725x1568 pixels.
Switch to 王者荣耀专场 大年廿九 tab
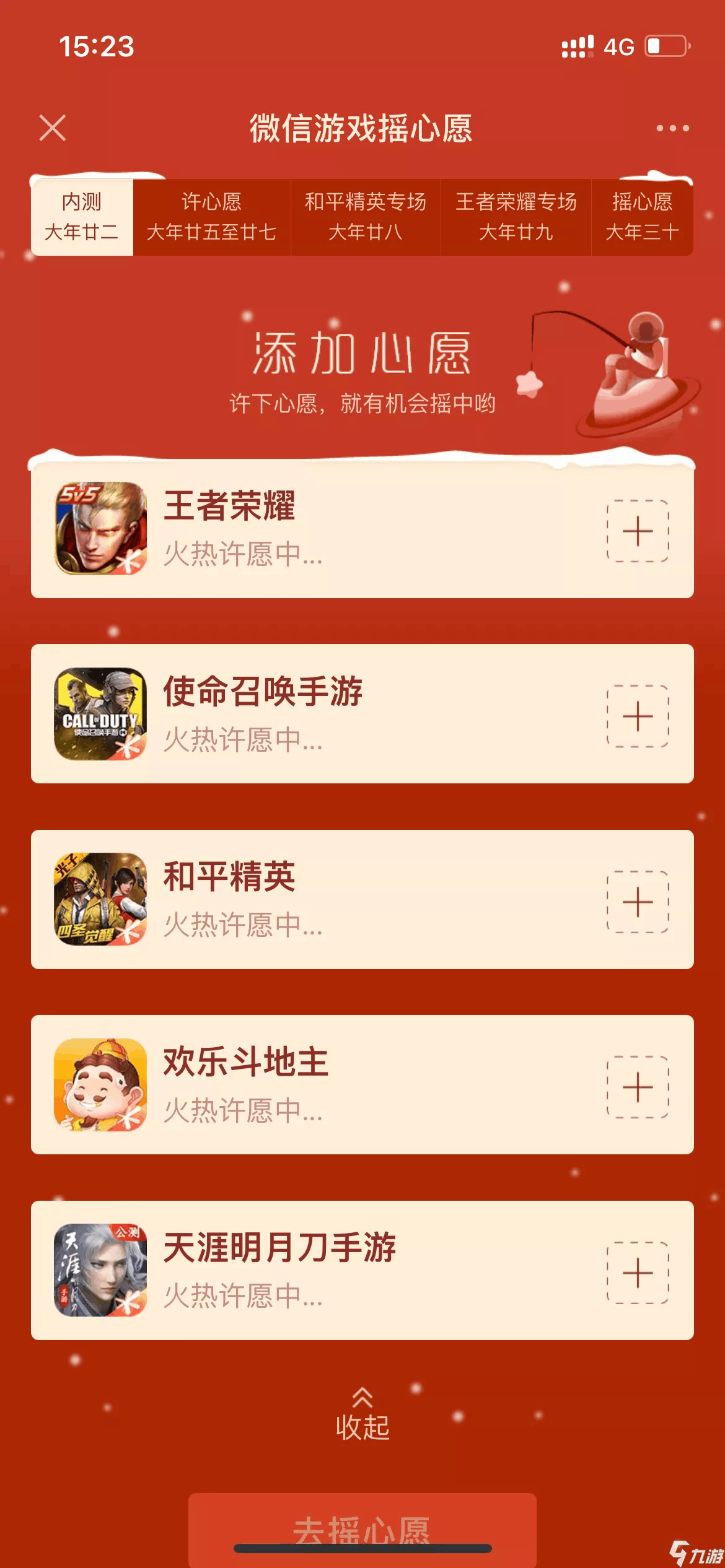[x=516, y=217]
